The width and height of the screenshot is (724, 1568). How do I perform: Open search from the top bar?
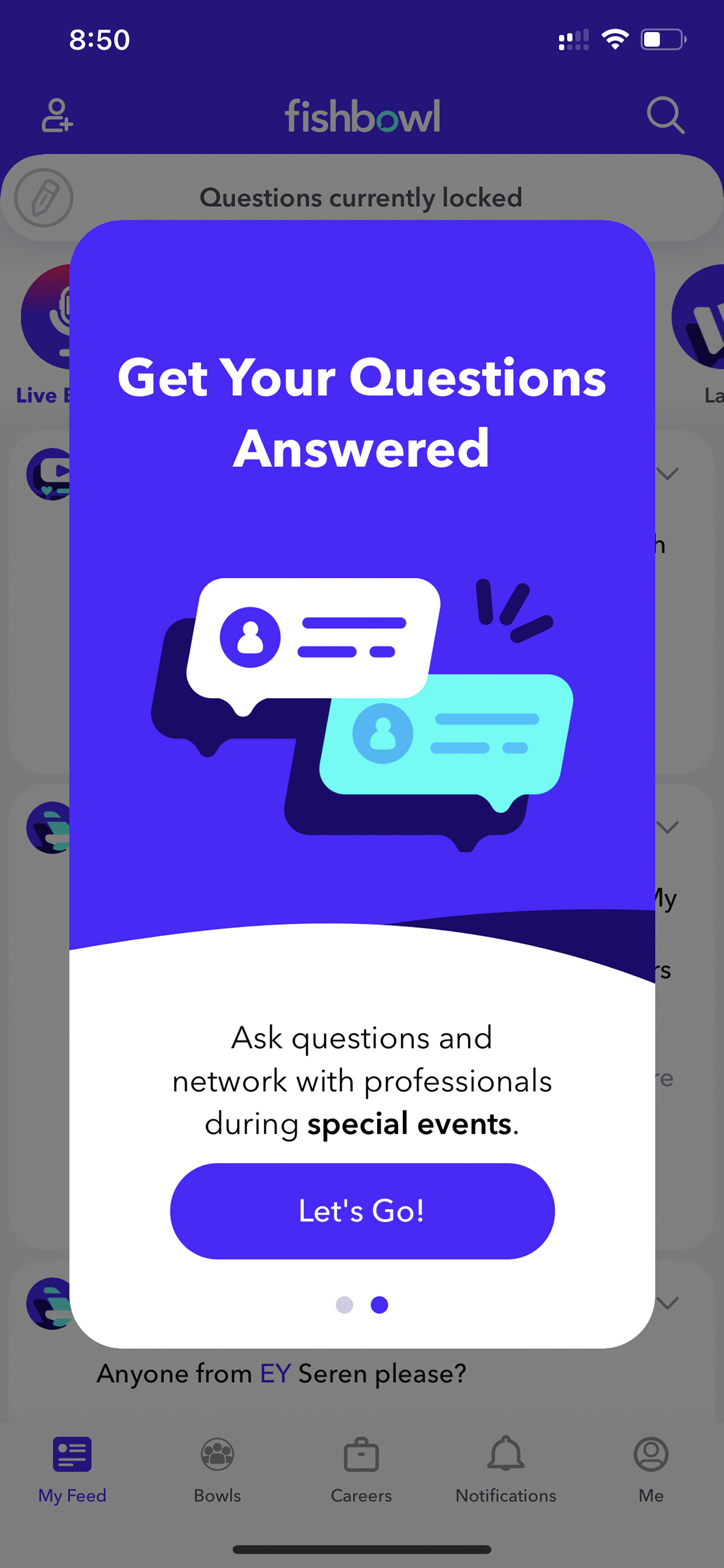pos(666,115)
